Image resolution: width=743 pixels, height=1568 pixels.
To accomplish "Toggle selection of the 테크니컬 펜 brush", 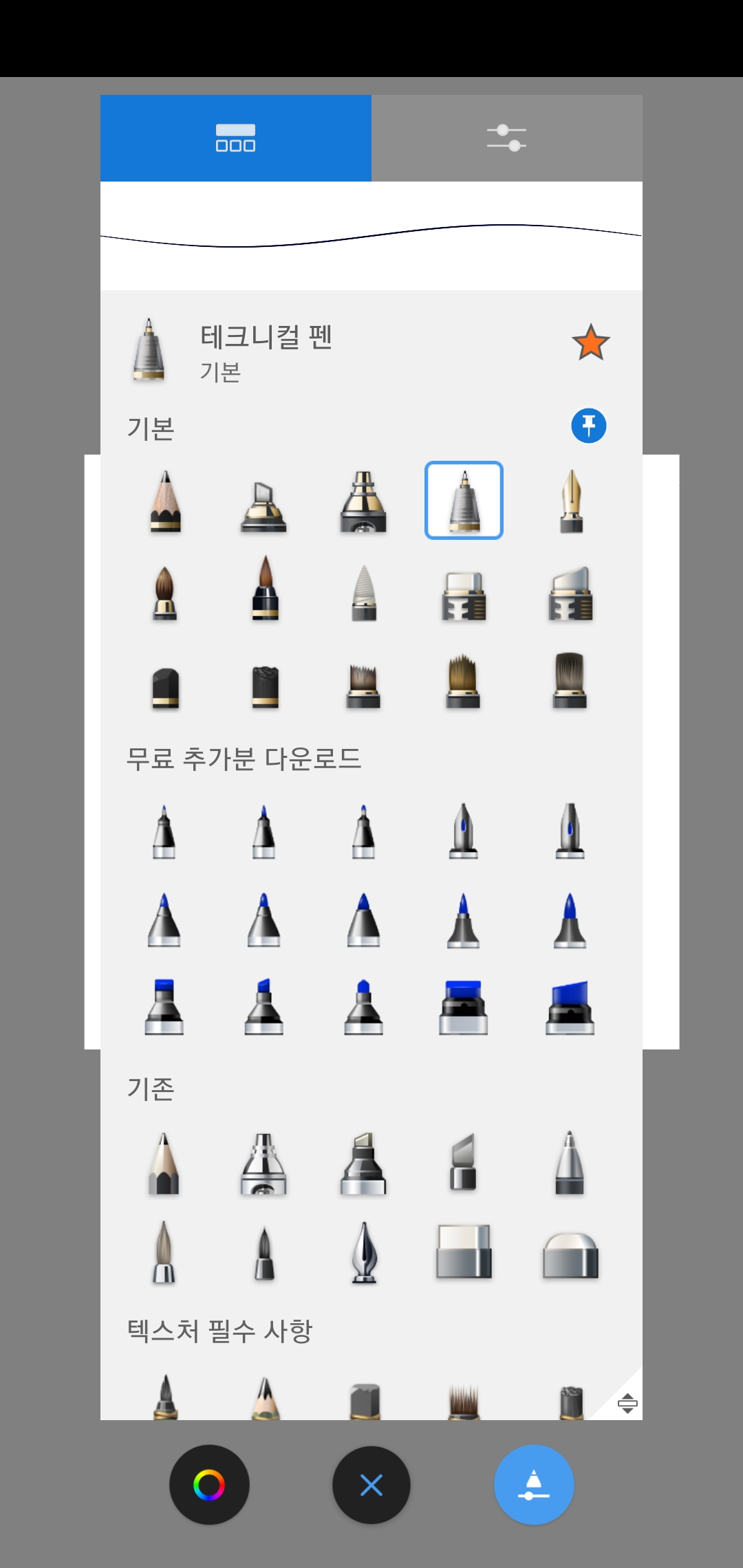I will click(464, 500).
